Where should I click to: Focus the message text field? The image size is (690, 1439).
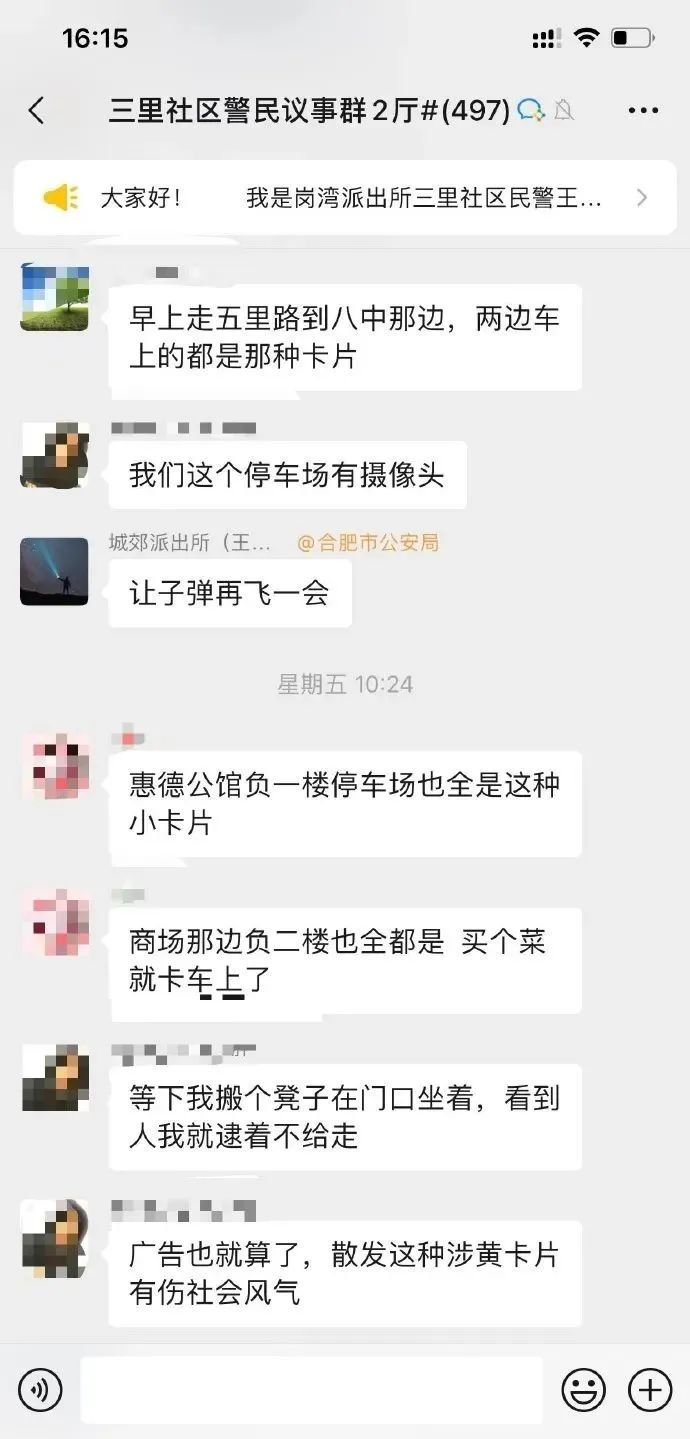[311, 1389]
